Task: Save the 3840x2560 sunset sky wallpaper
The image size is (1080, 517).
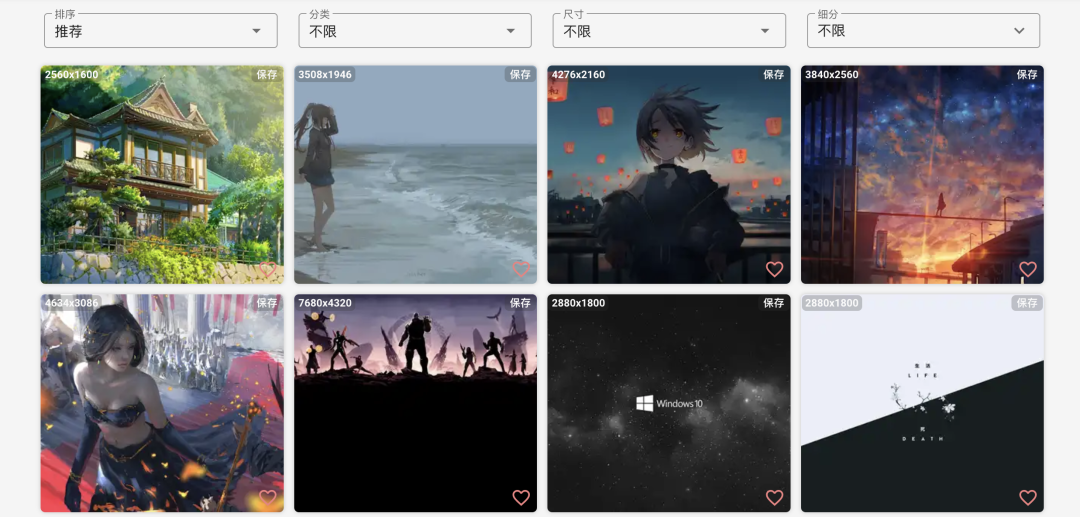Action: 1027,75
